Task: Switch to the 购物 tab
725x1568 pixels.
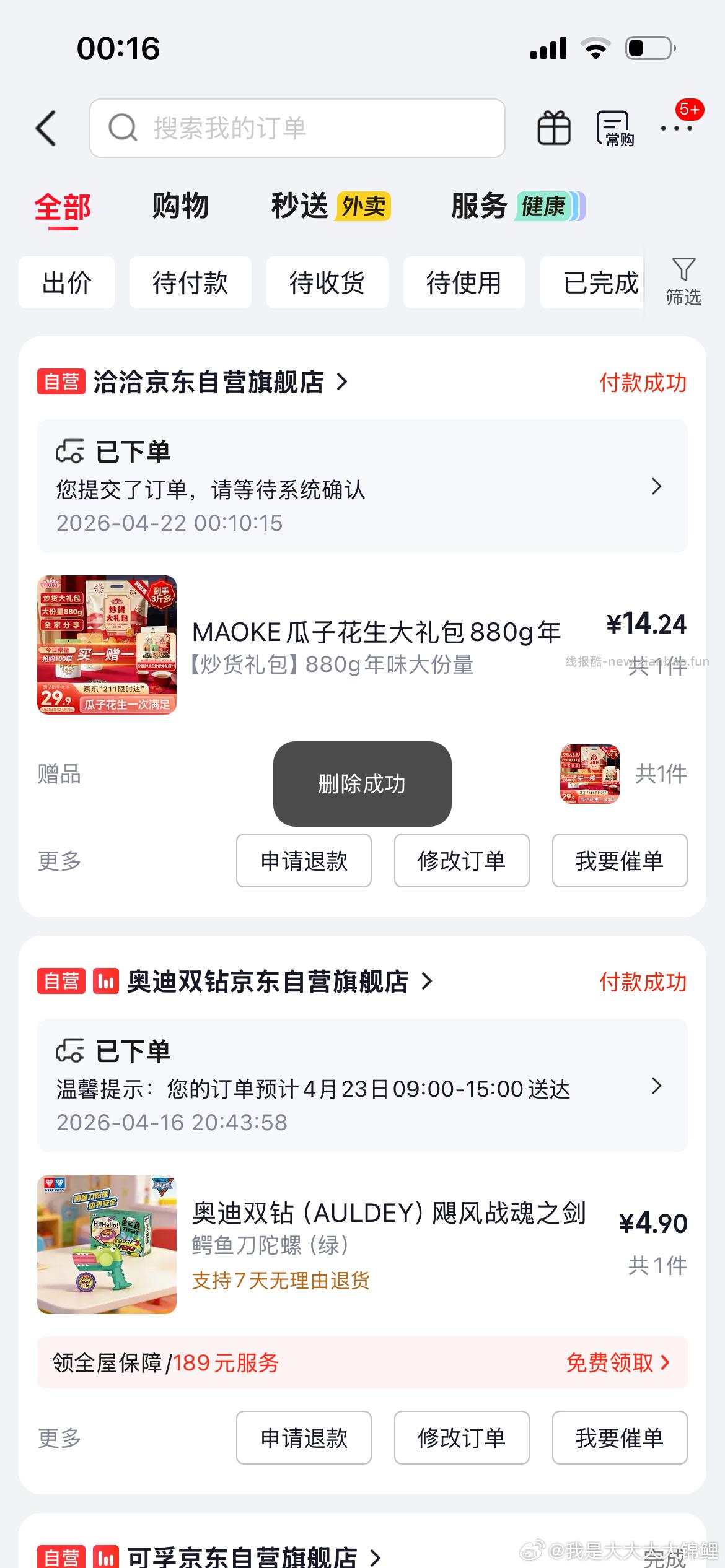Action: tap(180, 206)
